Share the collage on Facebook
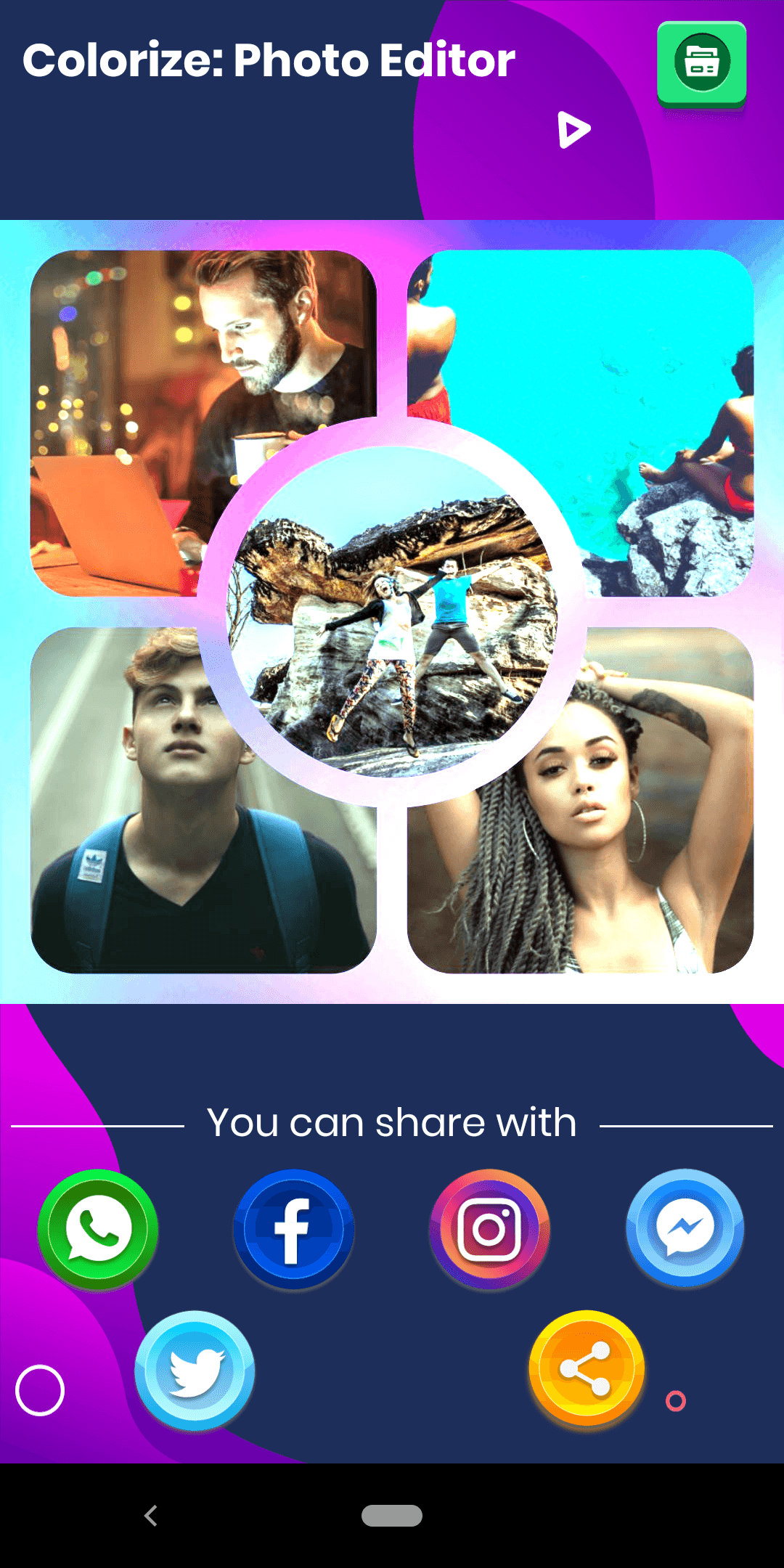 293,1228
